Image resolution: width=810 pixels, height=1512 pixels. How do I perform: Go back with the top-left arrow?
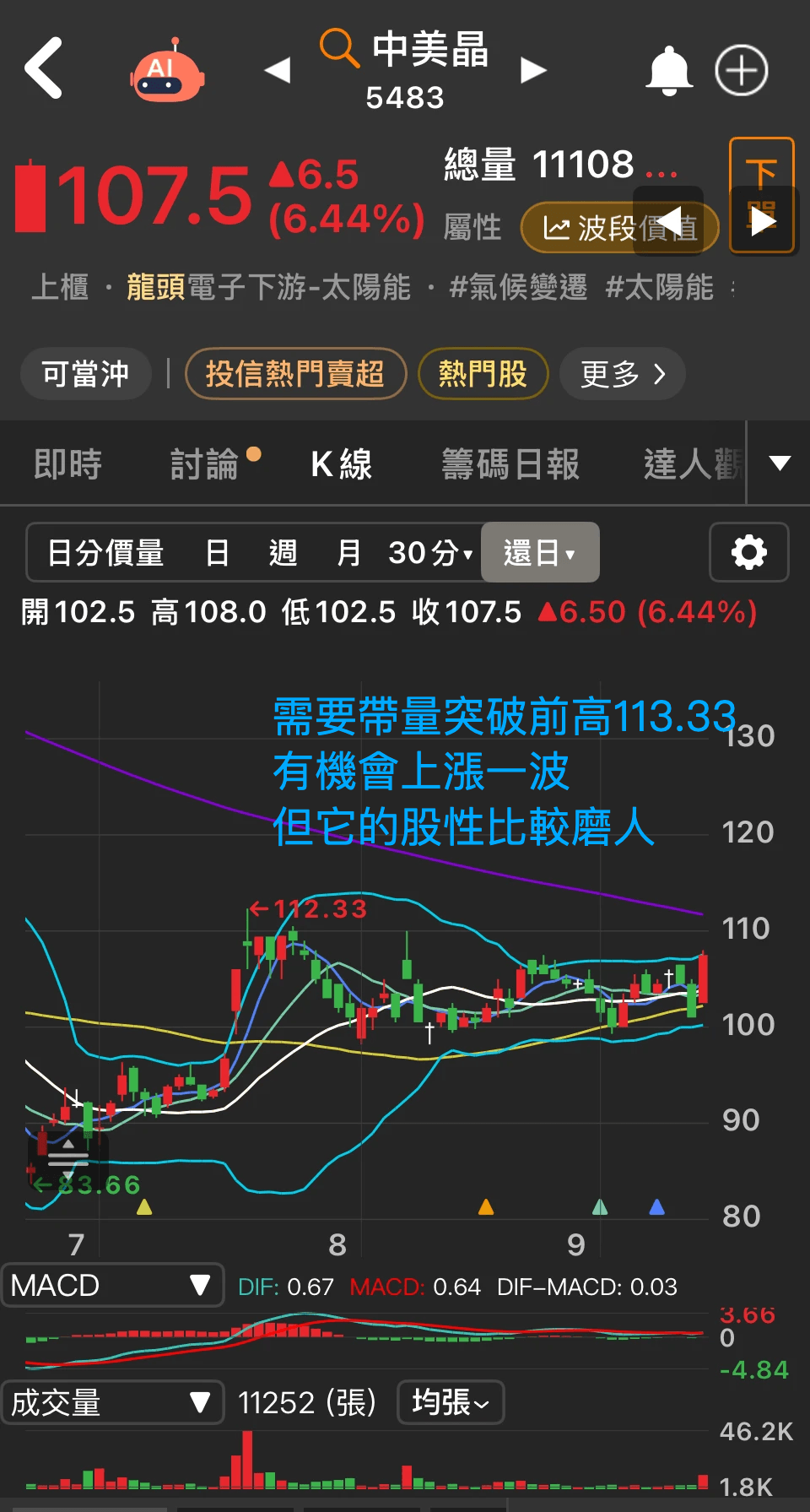44,68
